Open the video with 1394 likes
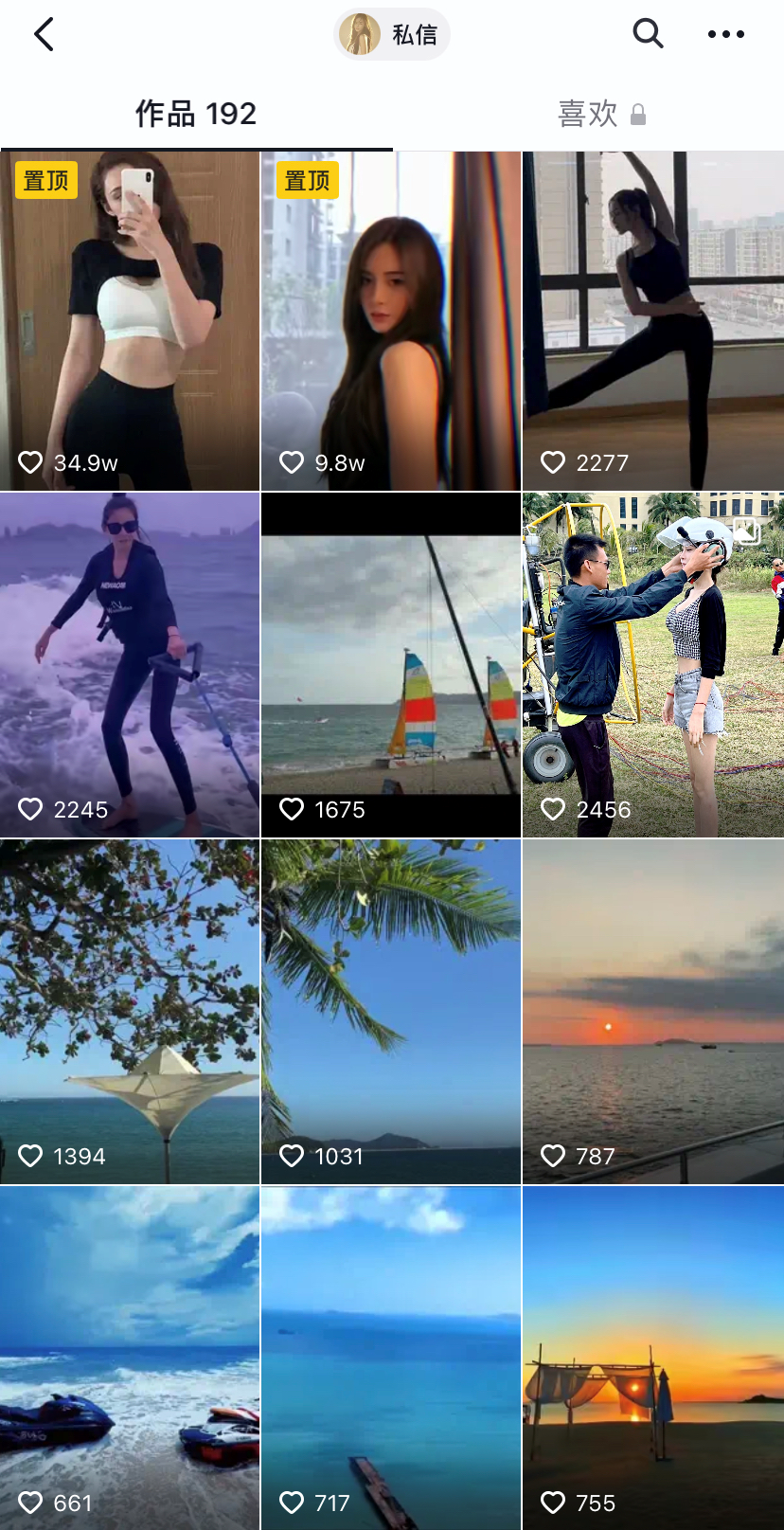This screenshot has width=784, height=1530. coord(130,1011)
